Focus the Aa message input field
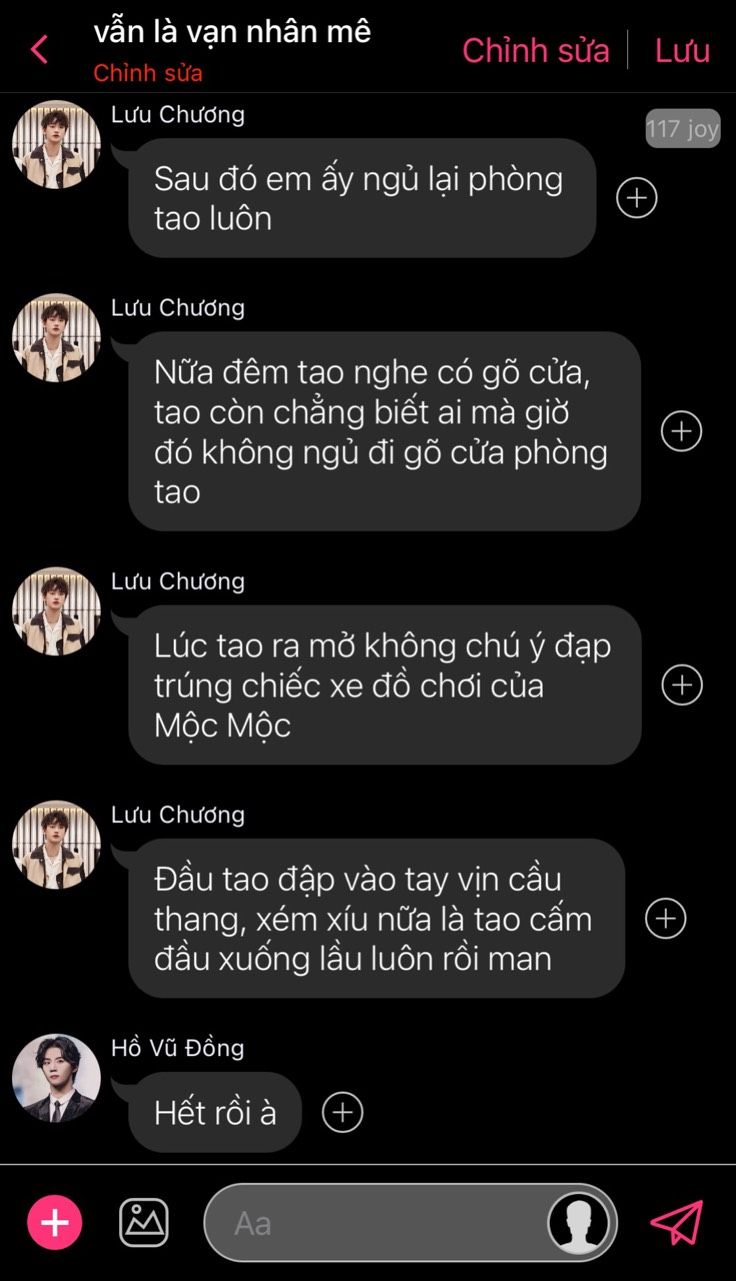This screenshot has height=1281, width=736. (375, 1223)
